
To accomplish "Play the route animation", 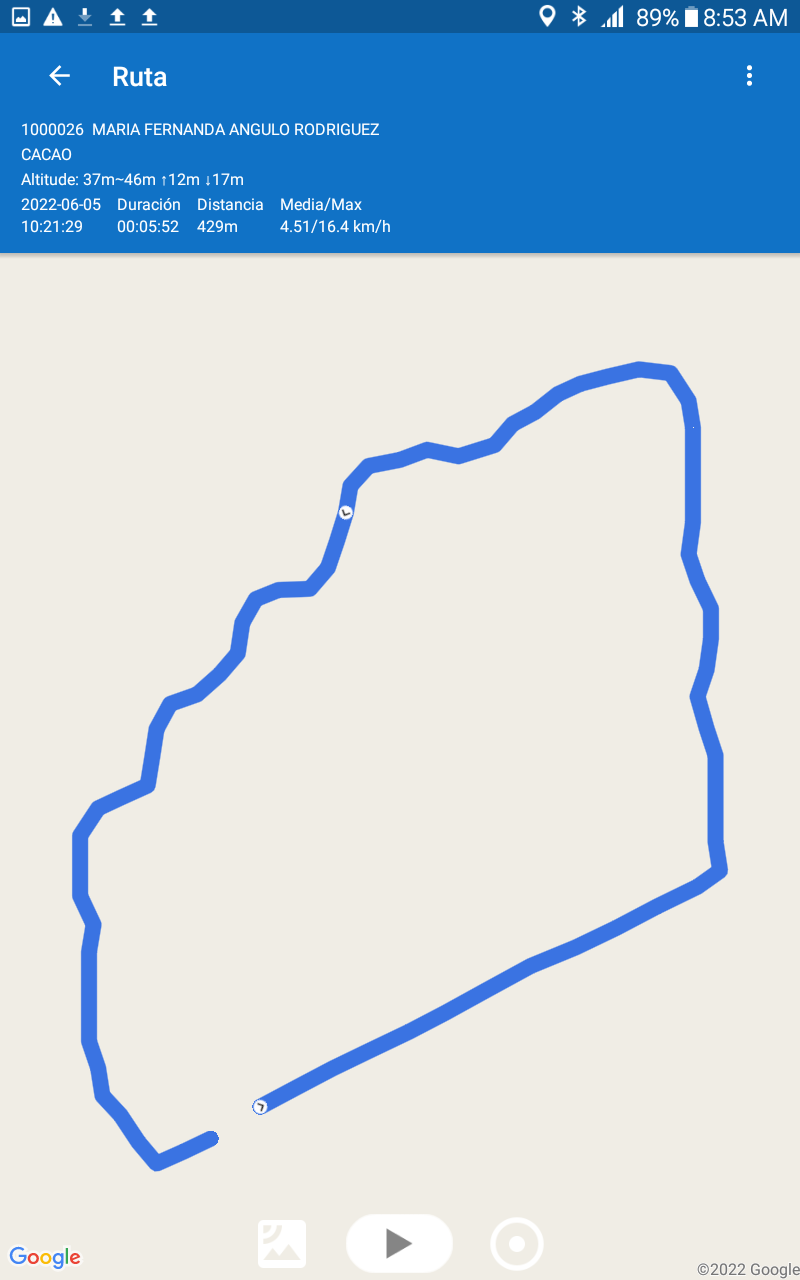I will coord(399,1243).
